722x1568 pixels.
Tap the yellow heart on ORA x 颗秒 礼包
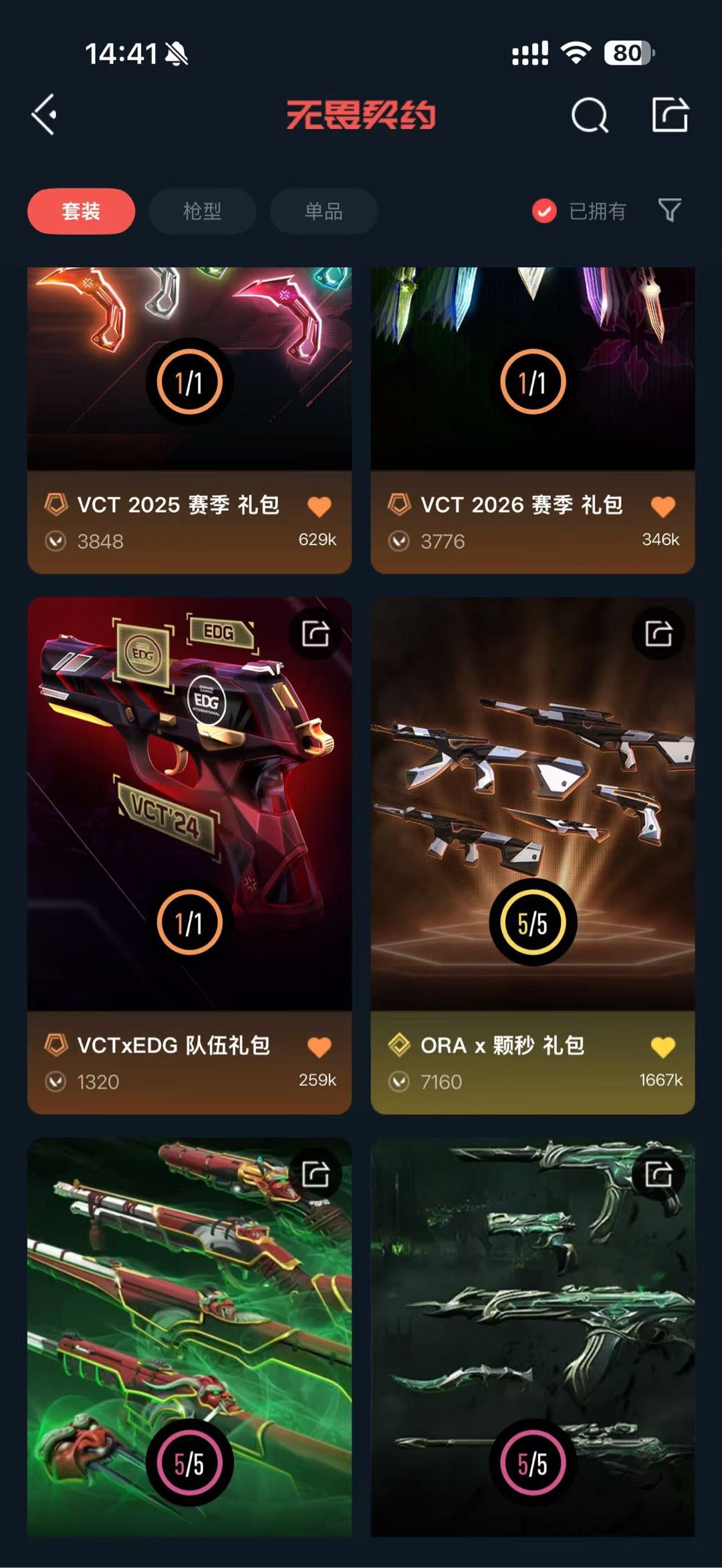663,1047
